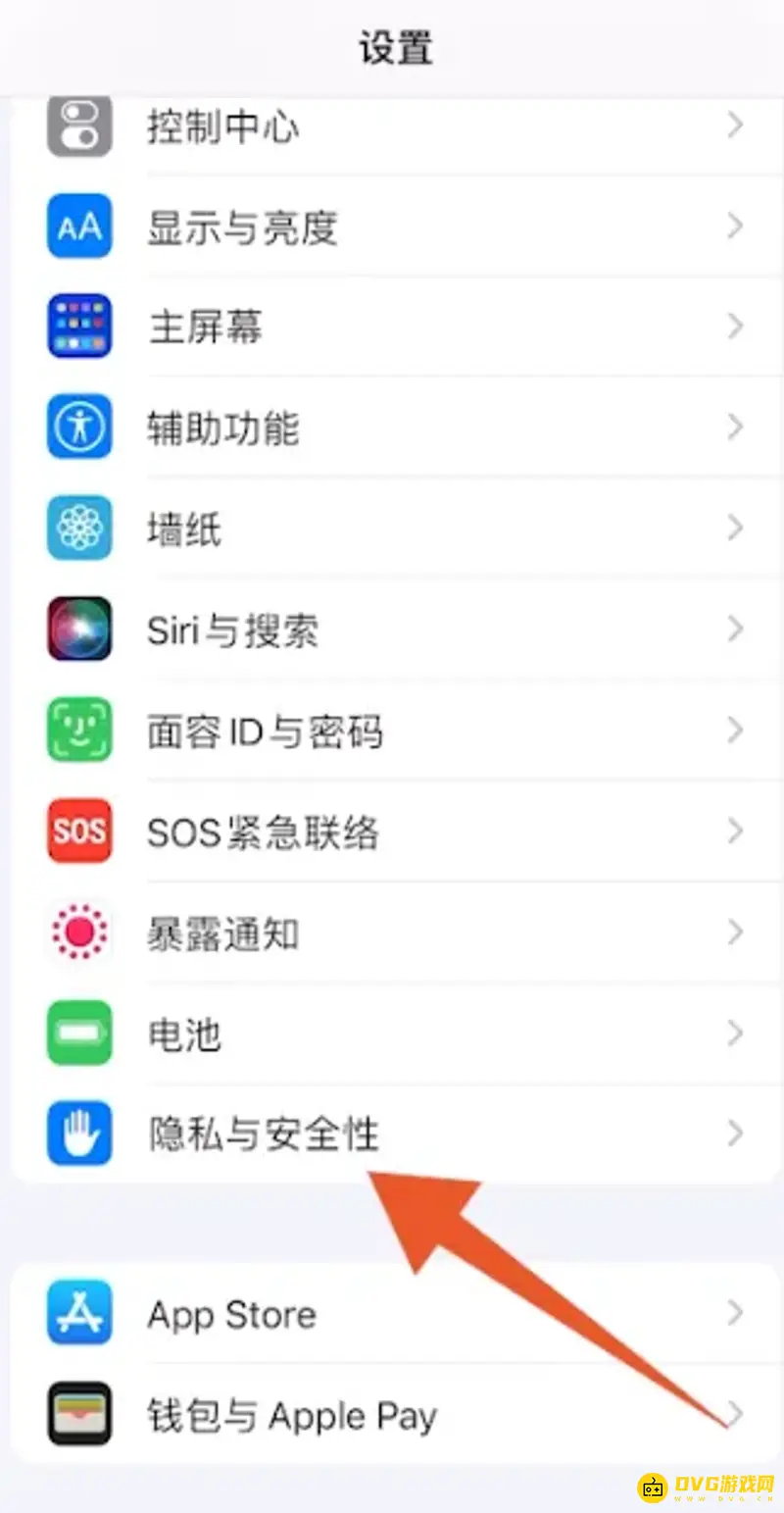Expand the 电池 row chevron
784x1513 pixels.
pyautogui.click(x=736, y=1034)
